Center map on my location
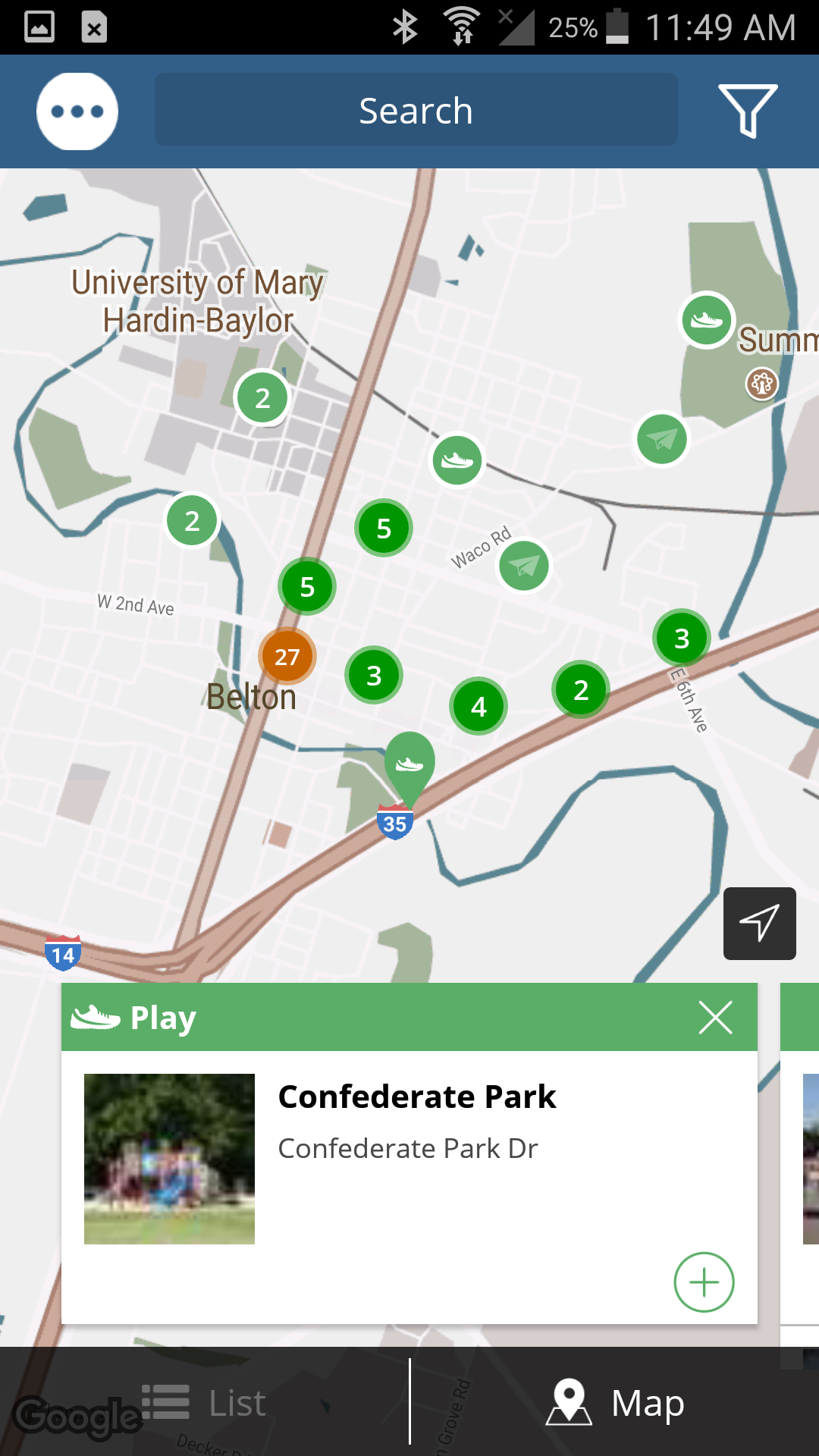 click(759, 923)
